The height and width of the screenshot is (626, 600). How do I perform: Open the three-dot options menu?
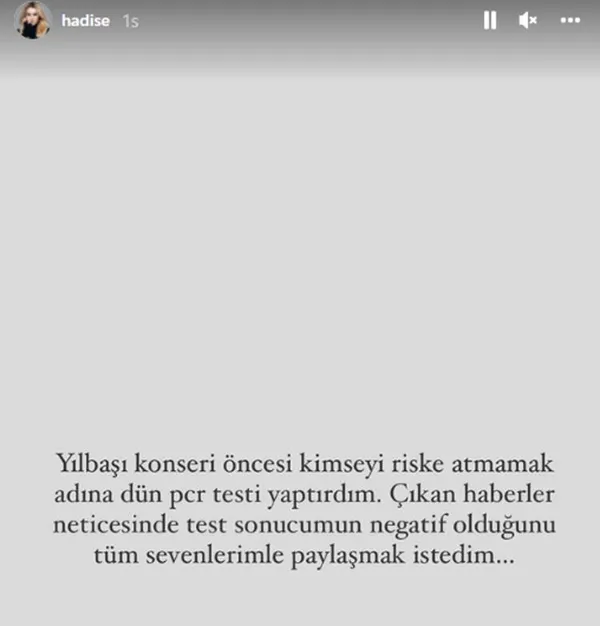point(570,20)
